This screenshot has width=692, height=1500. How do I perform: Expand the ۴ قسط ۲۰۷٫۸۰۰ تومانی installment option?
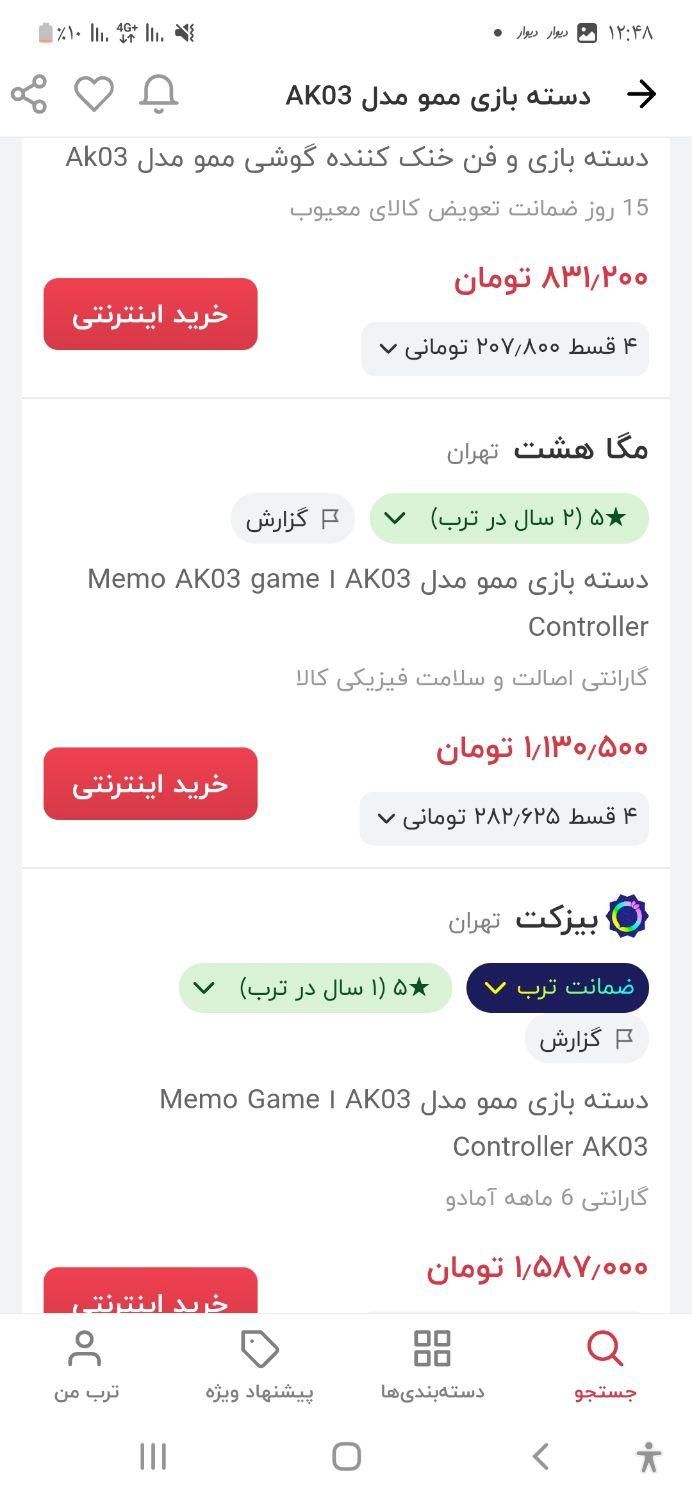tap(505, 348)
